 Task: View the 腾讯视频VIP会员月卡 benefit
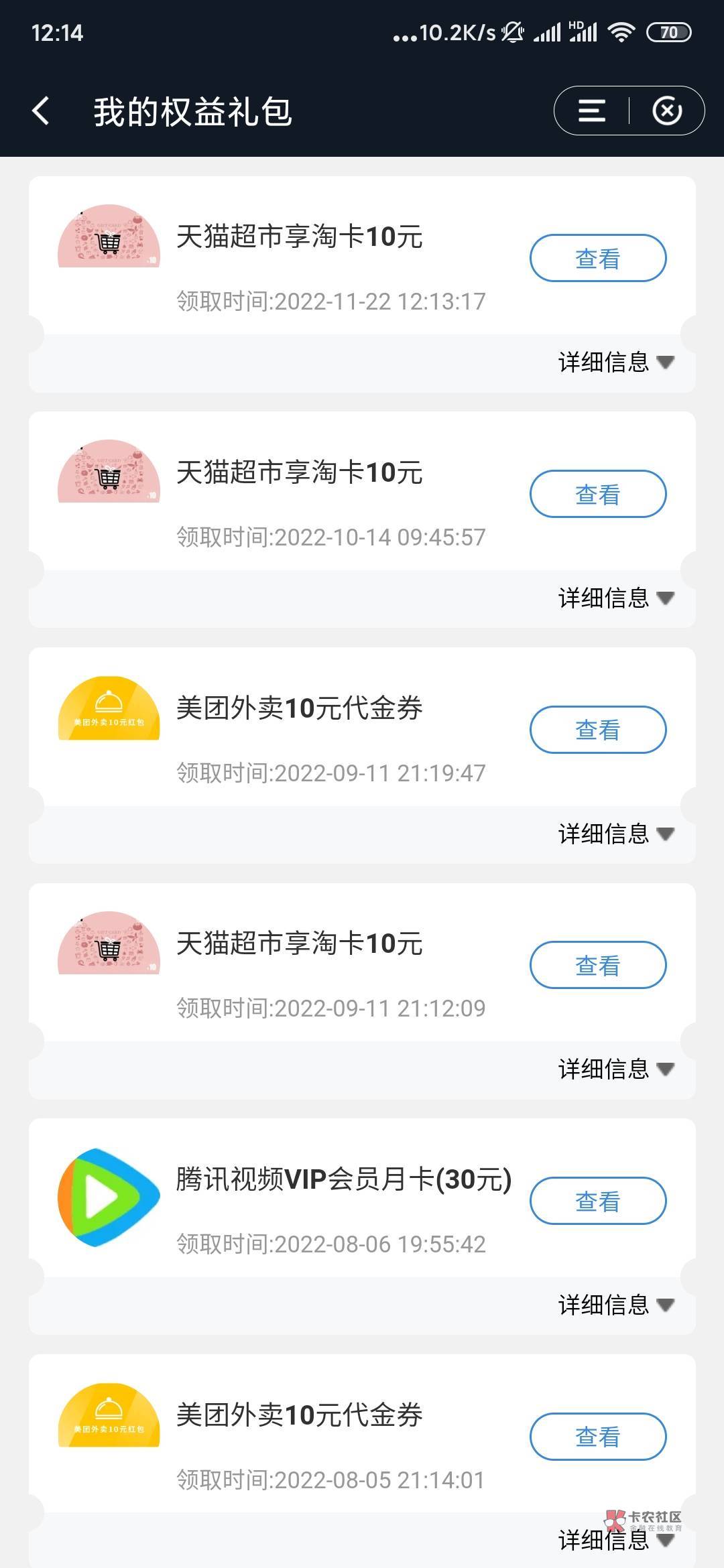[x=598, y=1201]
